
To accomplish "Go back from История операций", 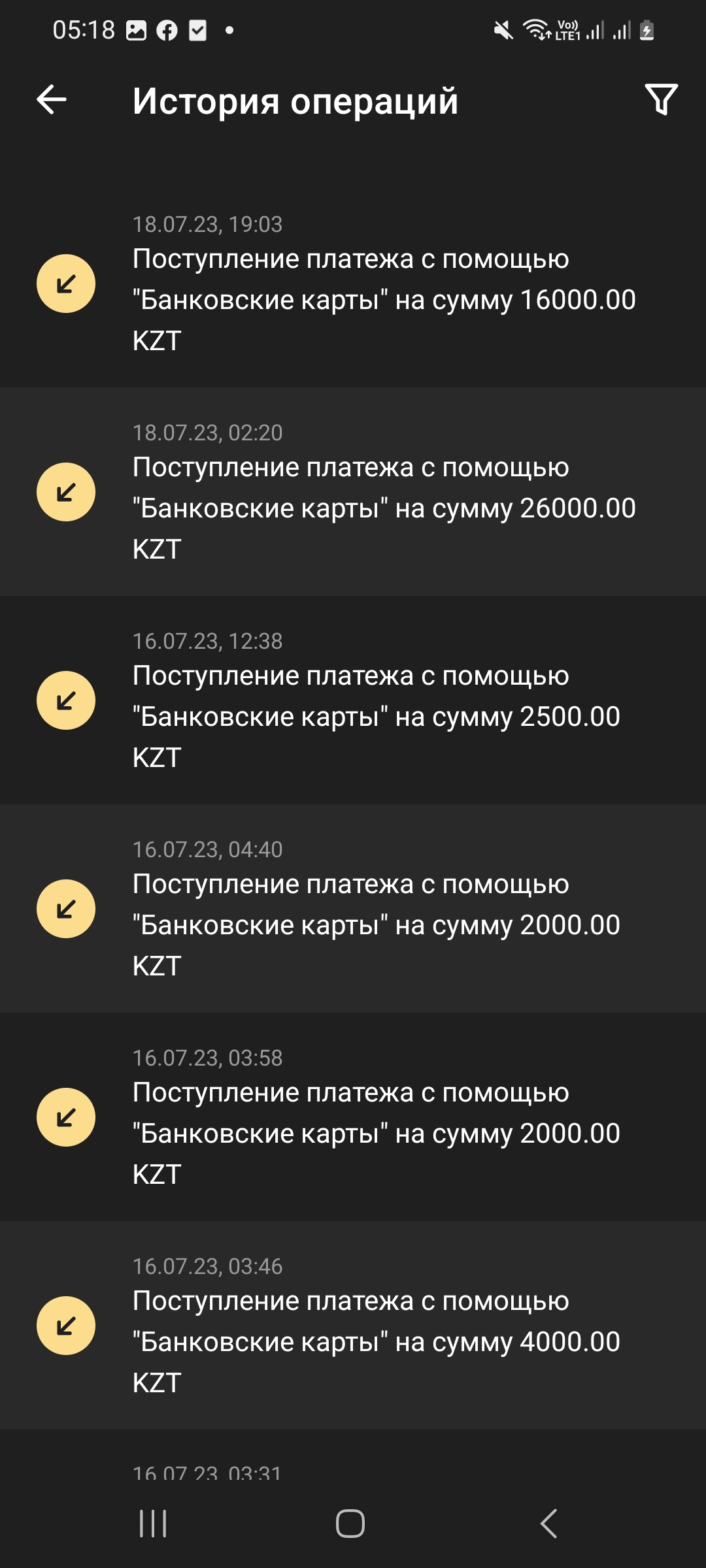I will (x=52, y=100).
